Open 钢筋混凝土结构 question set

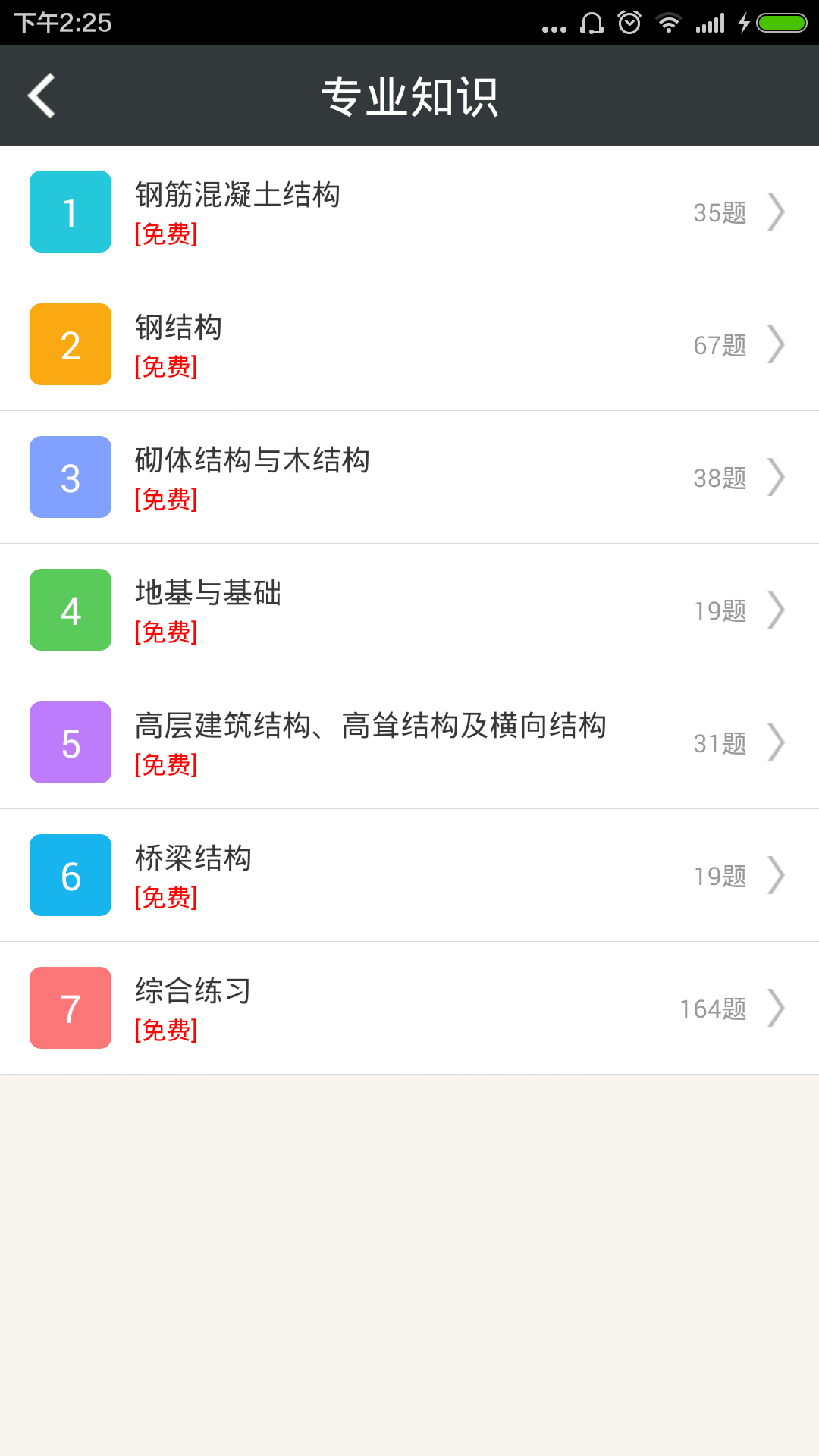coord(409,212)
